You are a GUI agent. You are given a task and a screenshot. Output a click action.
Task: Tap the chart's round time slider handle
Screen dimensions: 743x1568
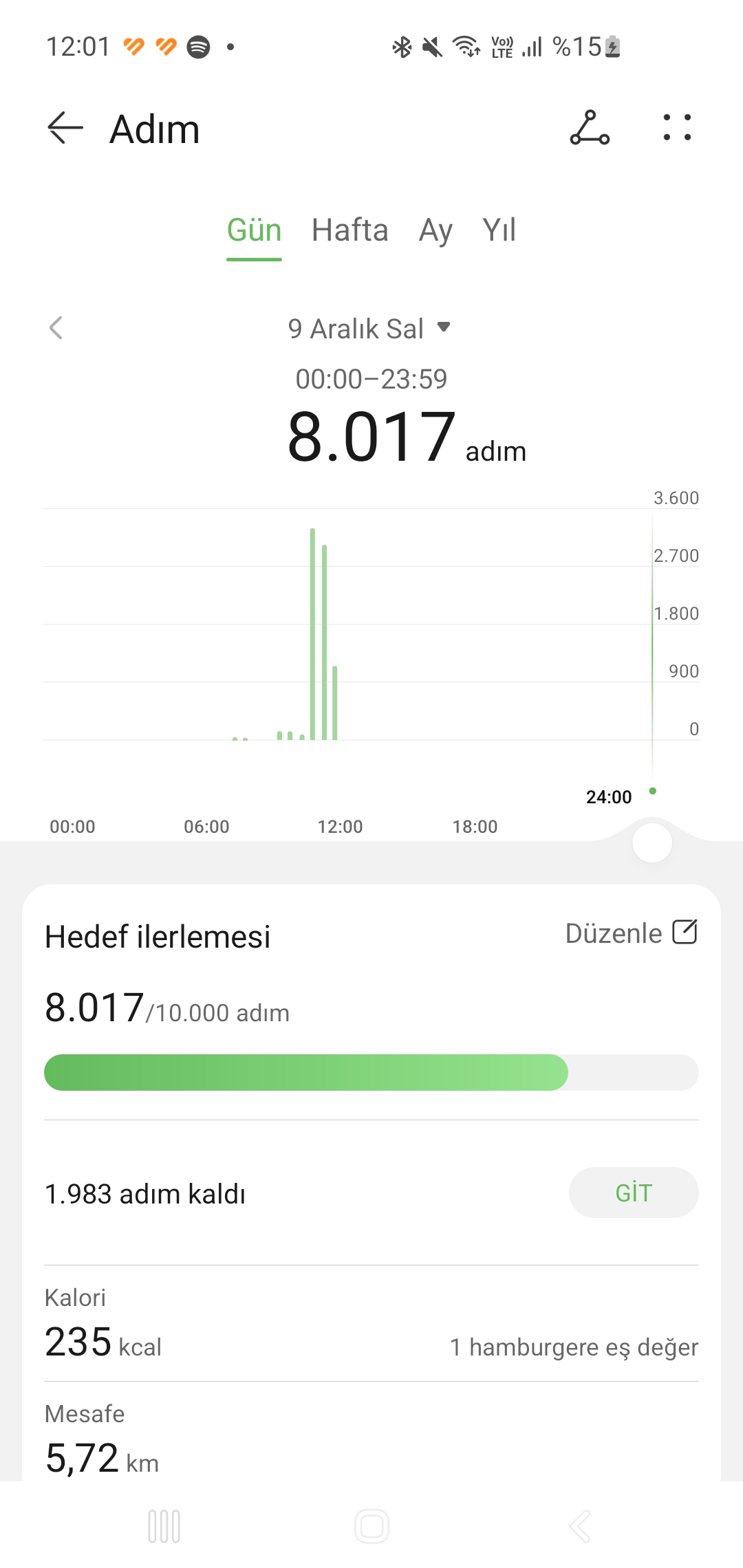(652, 843)
